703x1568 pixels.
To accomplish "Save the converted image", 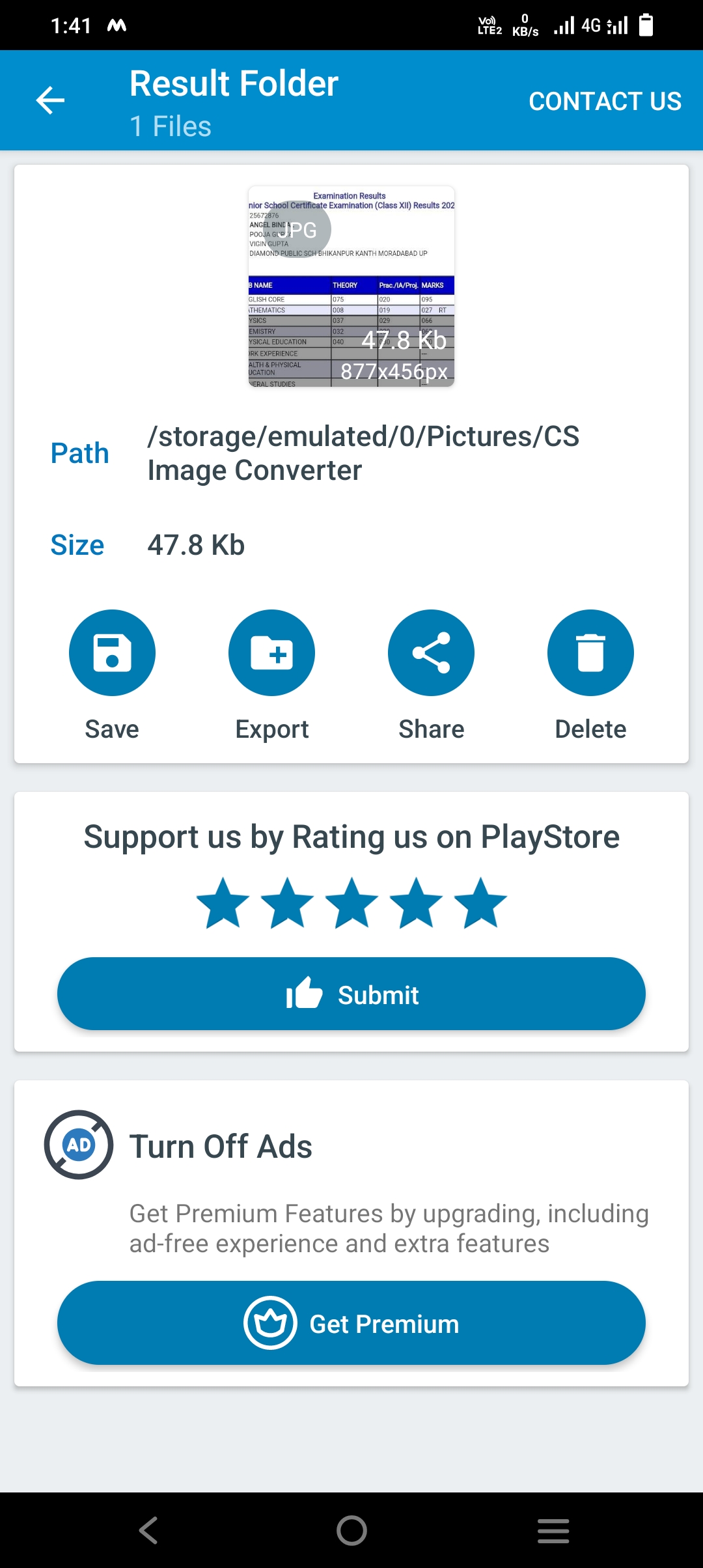I will 112,653.
